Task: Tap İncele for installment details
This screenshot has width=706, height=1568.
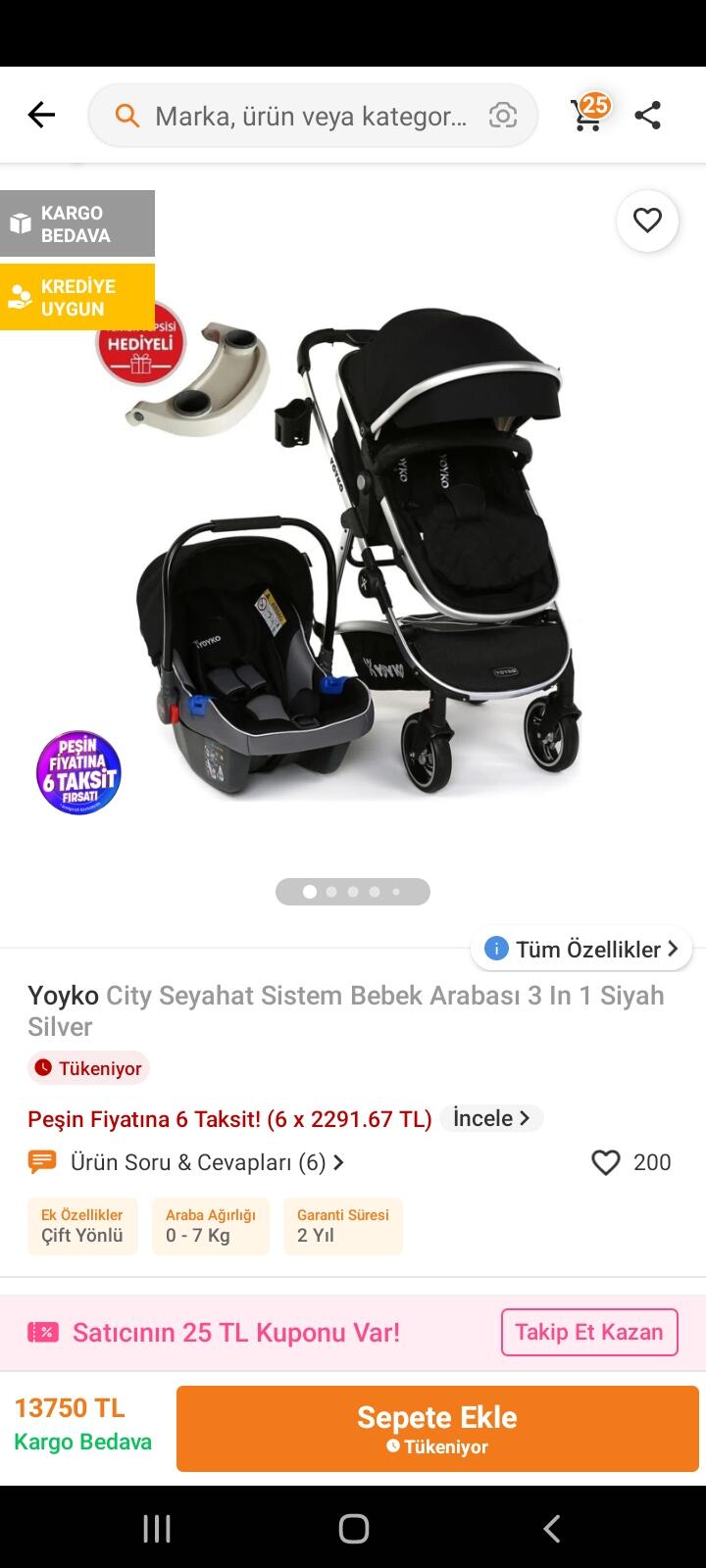Action: pyautogui.click(x=491, y=1118)
